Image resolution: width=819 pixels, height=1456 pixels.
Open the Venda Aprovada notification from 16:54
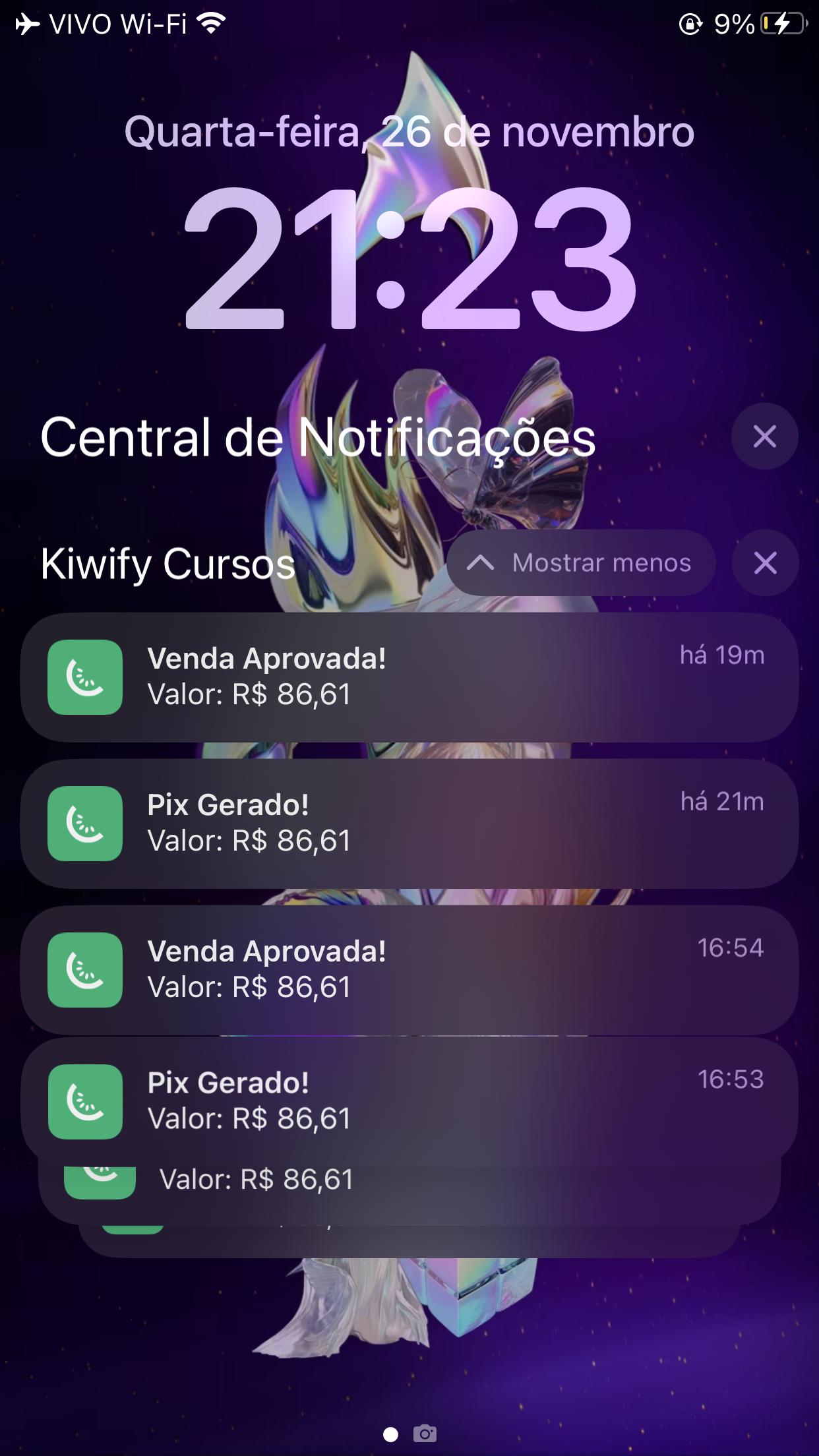pyautogui.click(x=409, y=969)
